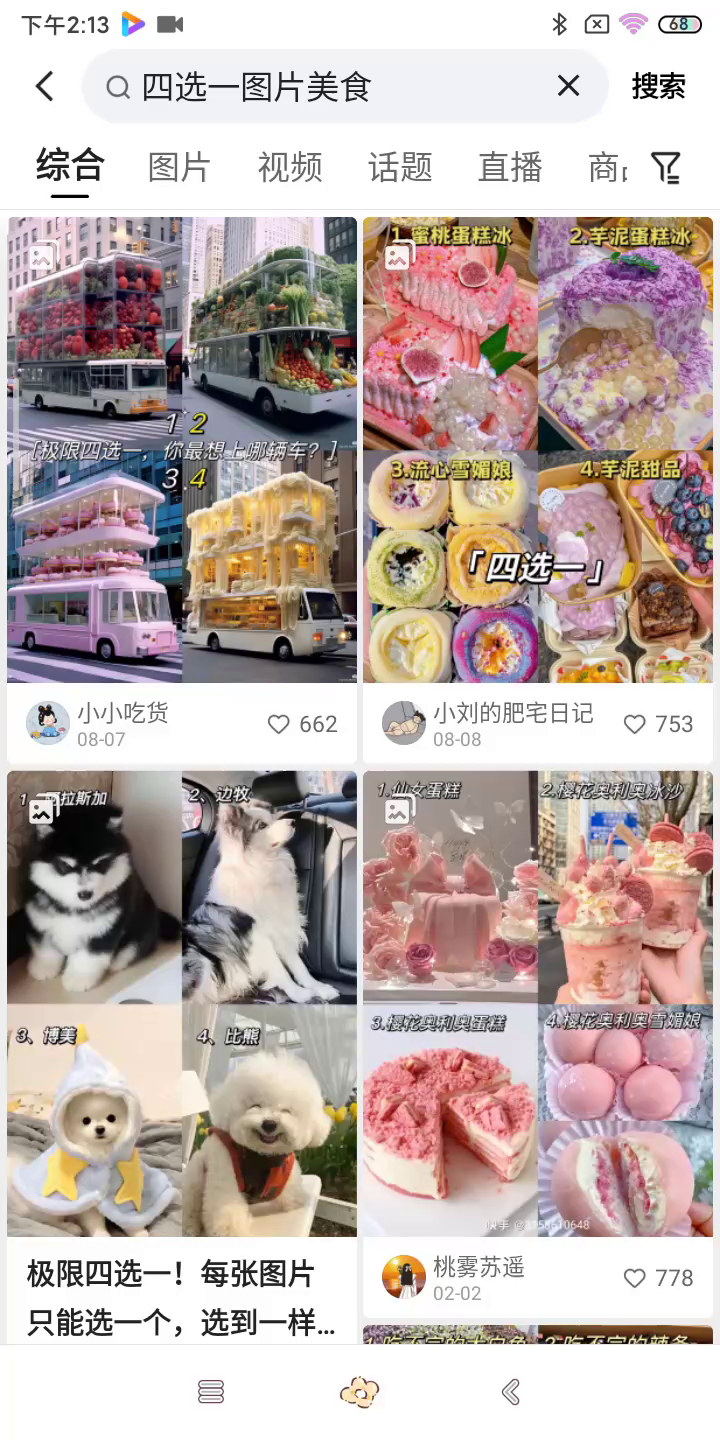Screen dimensions: 720x1440
Task: Like 小小吃货's post
Action: [279, 724]
